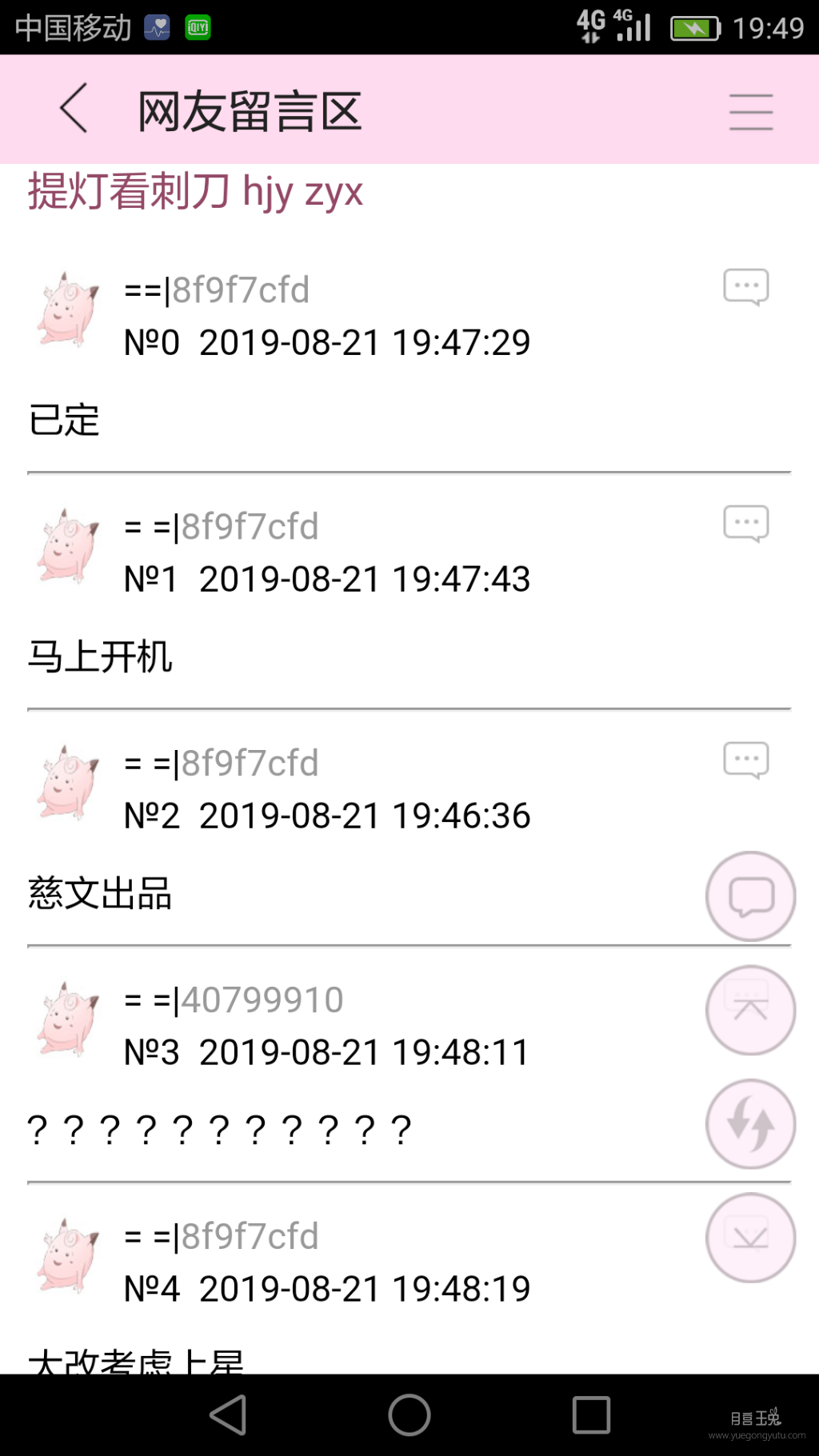The width and height of the screenshot is (819, 1456).
Task: Select the comment text 慈文出品
Action: [x=99, y=896]
